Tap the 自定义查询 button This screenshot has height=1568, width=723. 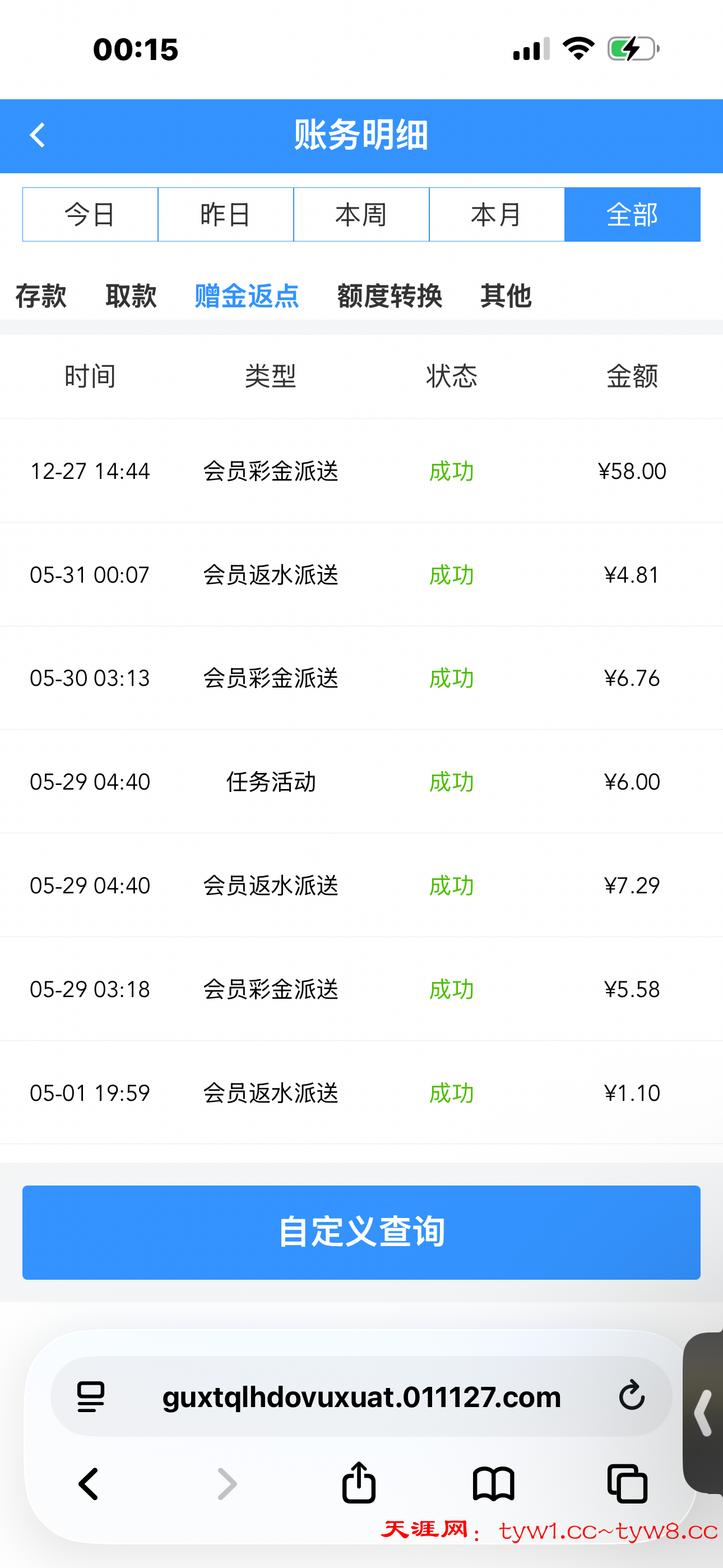coord(361,1232)
